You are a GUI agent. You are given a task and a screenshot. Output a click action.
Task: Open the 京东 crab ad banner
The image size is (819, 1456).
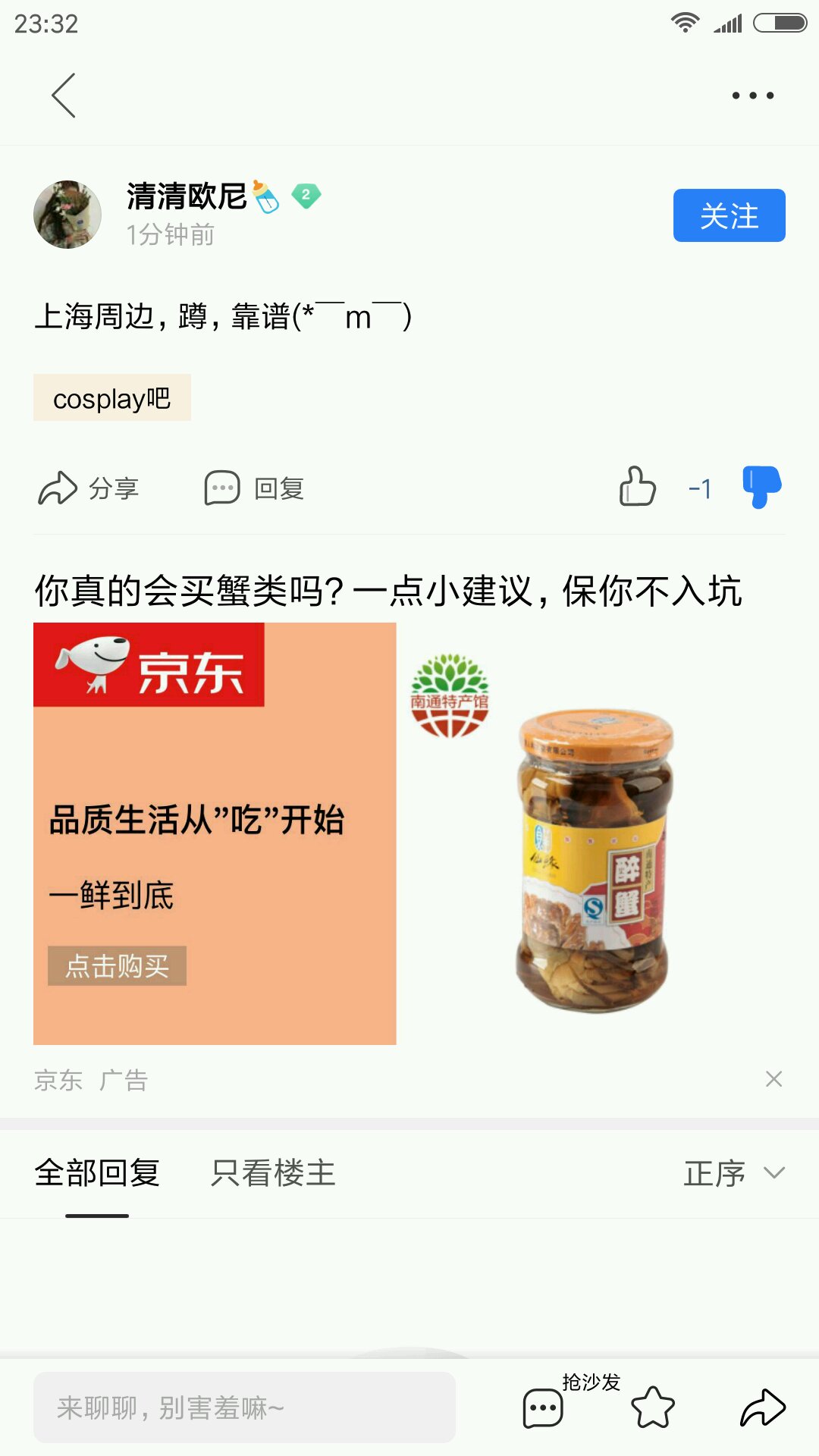pyautogui.click(x=409, y=833)
